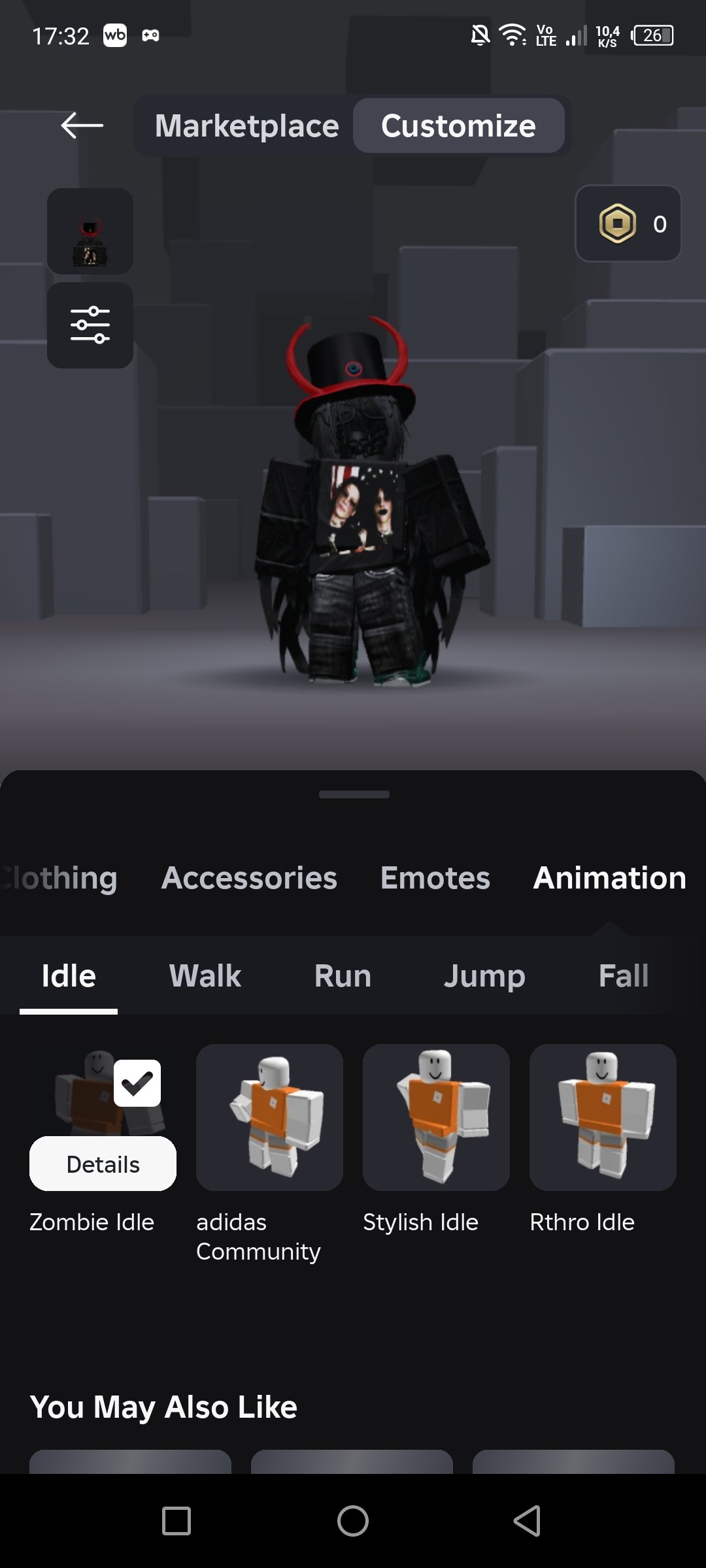Show Walk animations
The width and height of the screenshot is (706, 1568).
[205, 975]
